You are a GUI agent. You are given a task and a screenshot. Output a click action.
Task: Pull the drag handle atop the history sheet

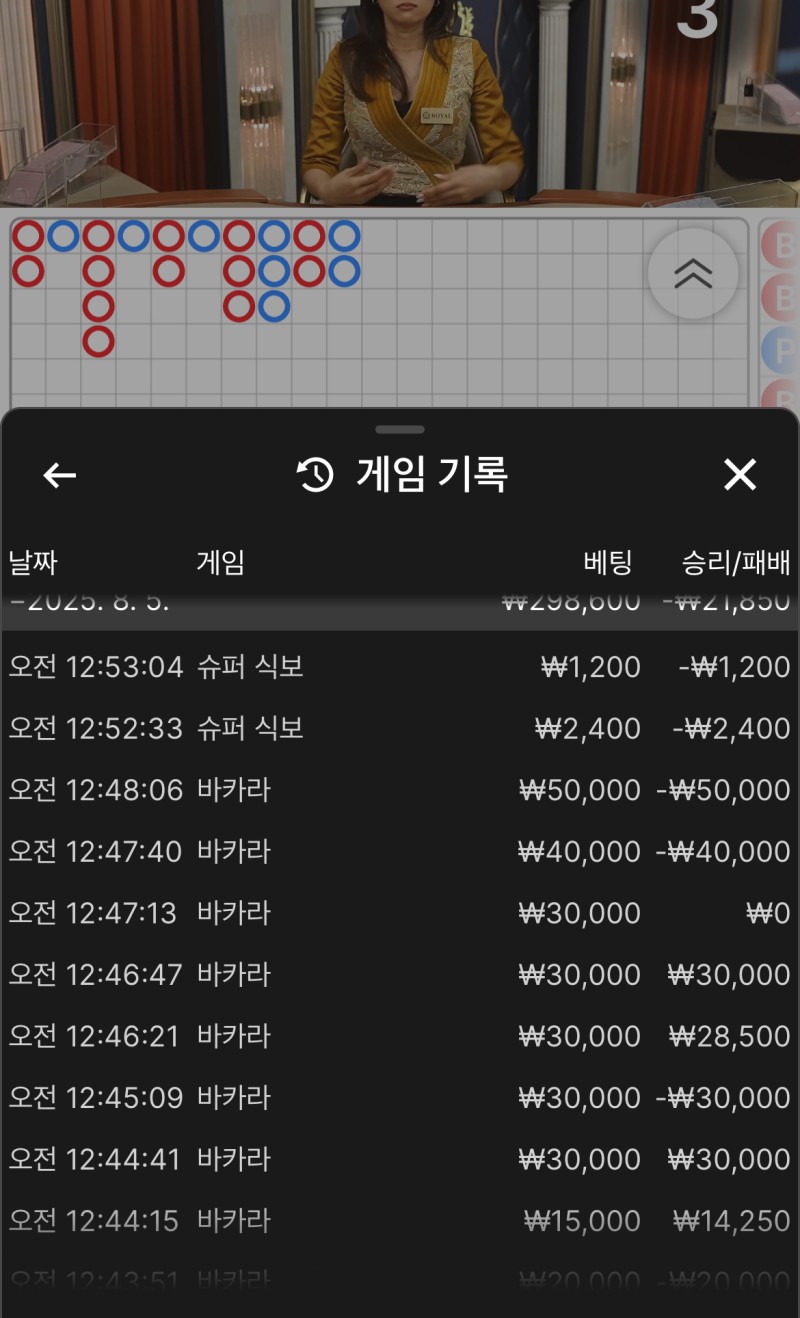tap(400, 428)
